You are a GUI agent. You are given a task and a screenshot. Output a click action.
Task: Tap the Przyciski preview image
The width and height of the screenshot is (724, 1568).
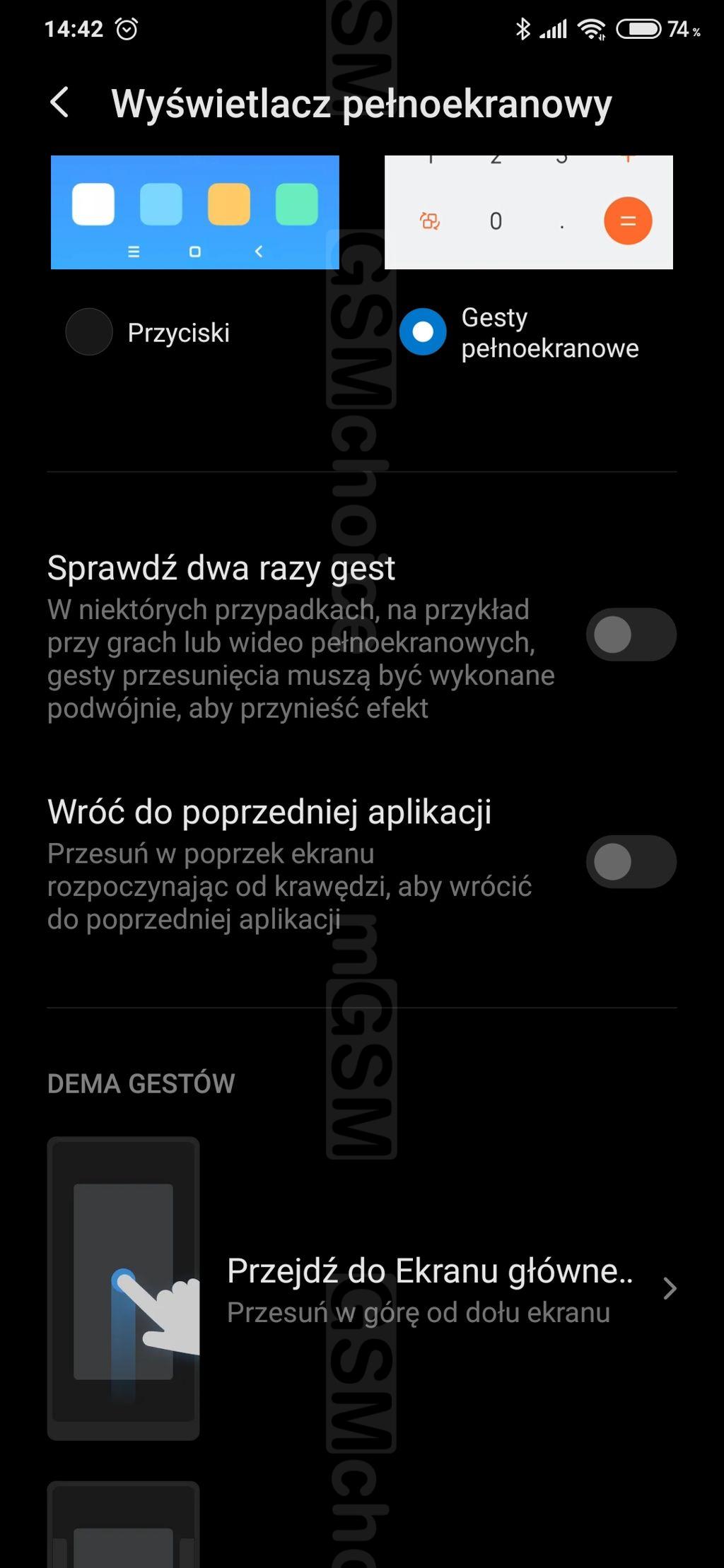click(x=195, y=212)
